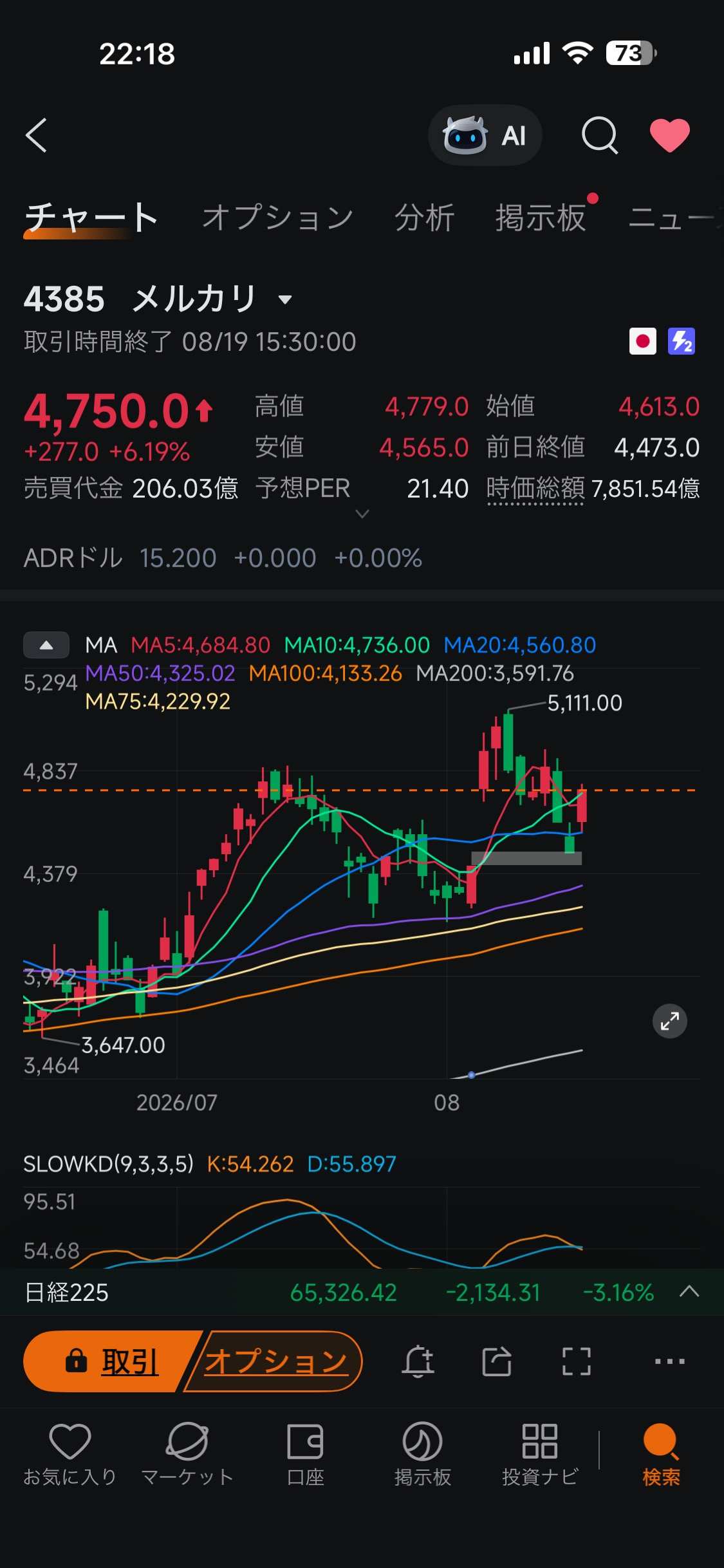
Task: Remove favorite with the pink heart
Action: coord(669,135)
